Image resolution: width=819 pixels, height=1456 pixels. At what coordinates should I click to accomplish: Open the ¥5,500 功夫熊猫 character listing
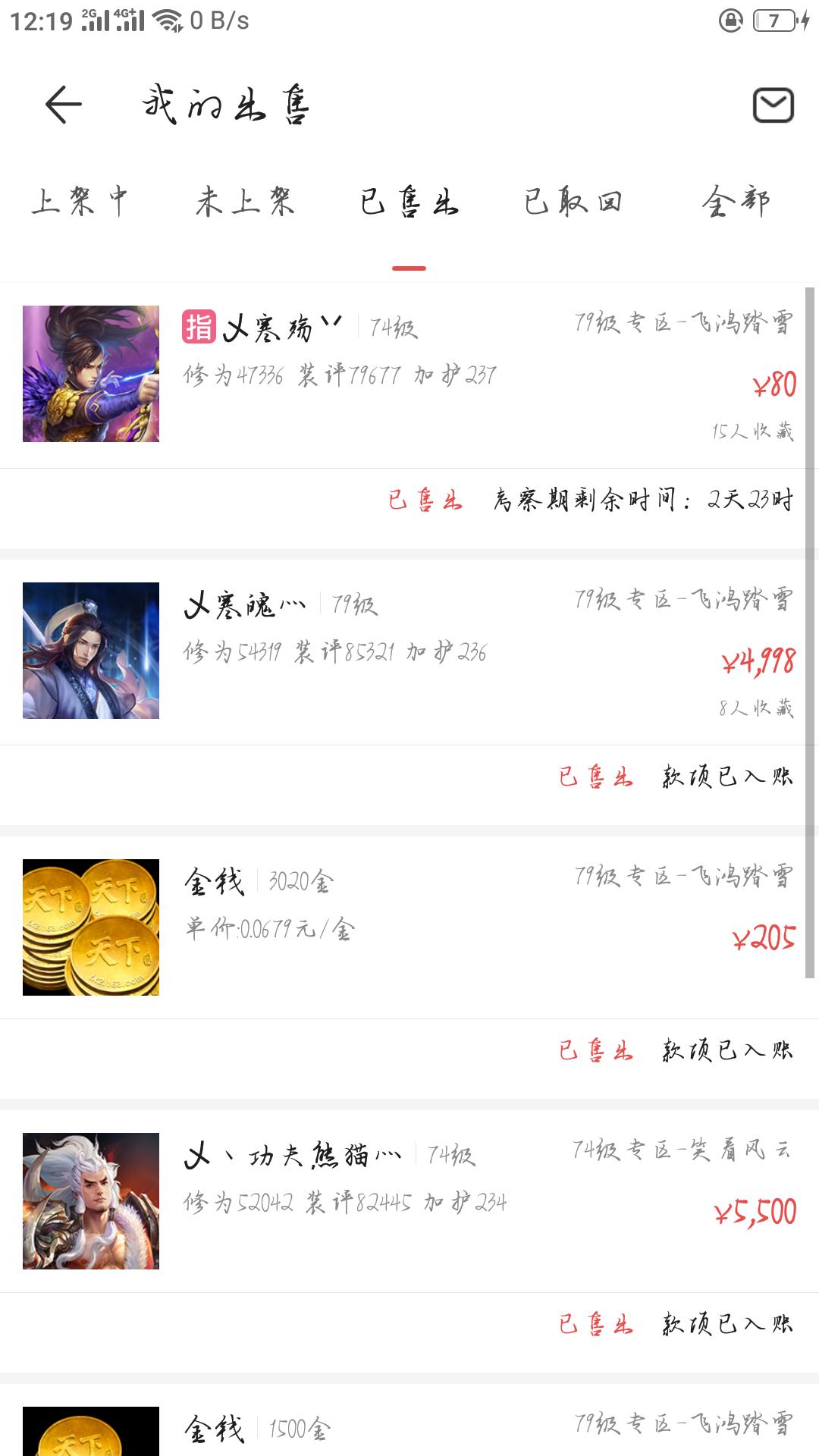[409, 1201]
